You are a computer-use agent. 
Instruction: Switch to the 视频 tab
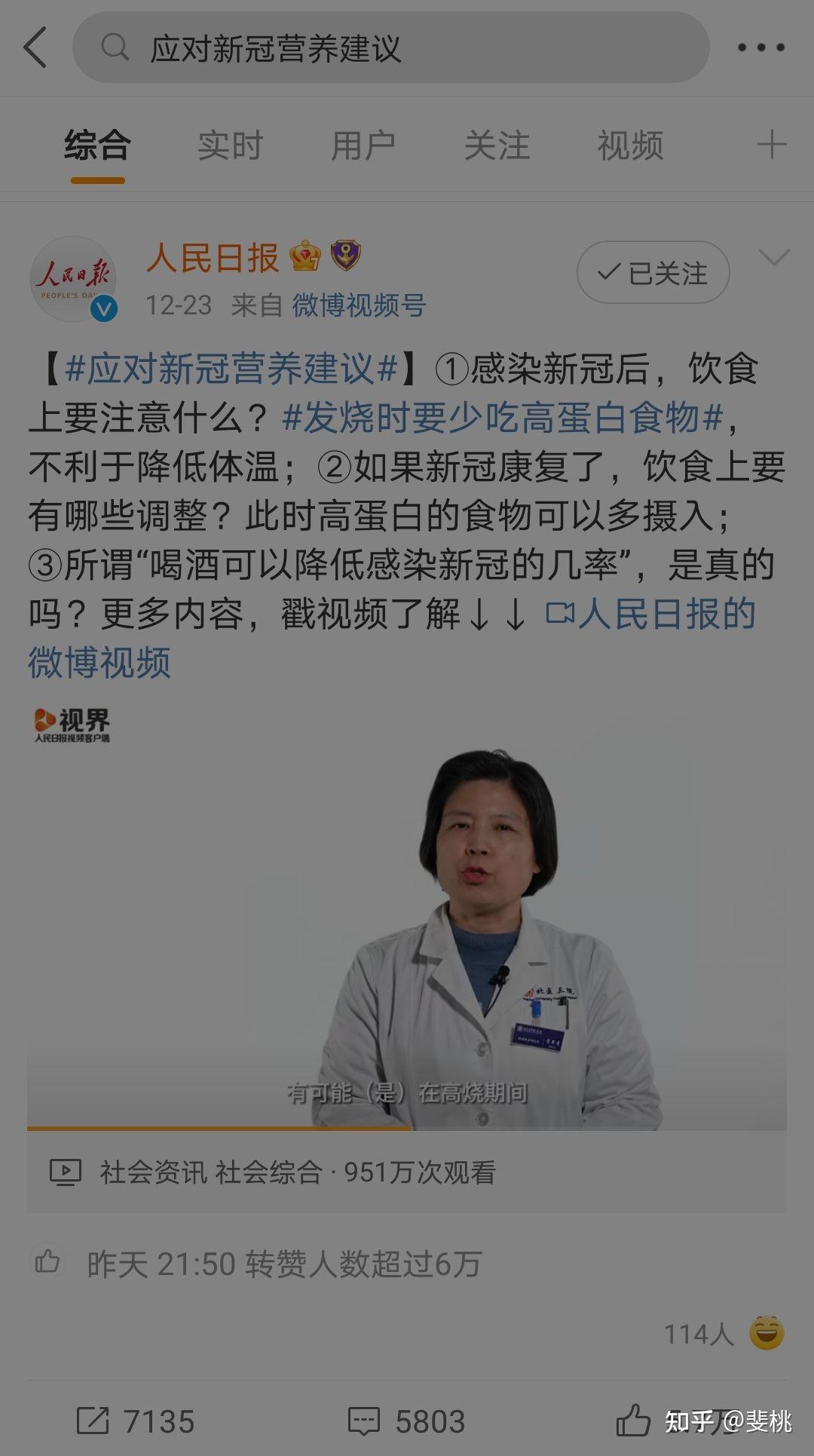[630, 146]
